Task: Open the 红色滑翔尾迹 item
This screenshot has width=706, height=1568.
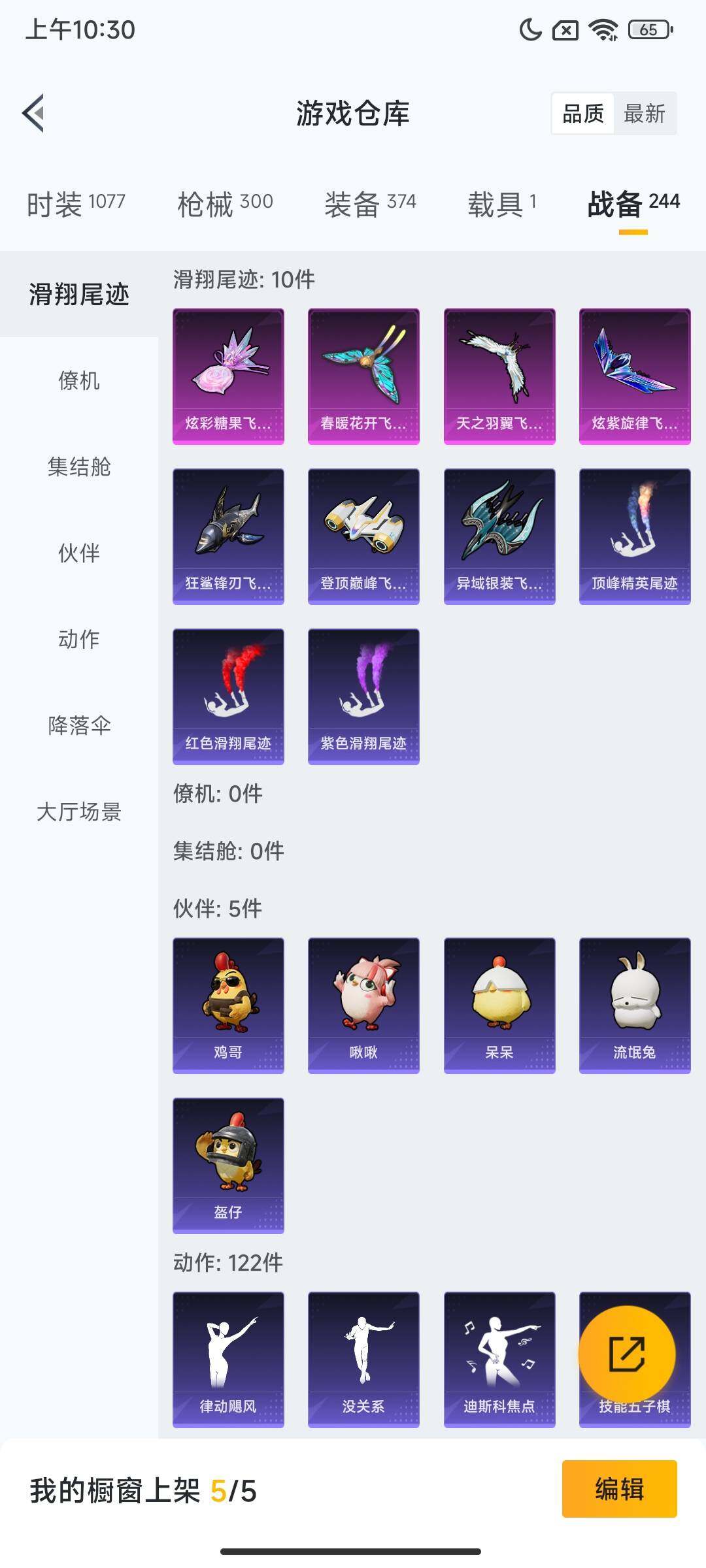Action: click(228, 696)
